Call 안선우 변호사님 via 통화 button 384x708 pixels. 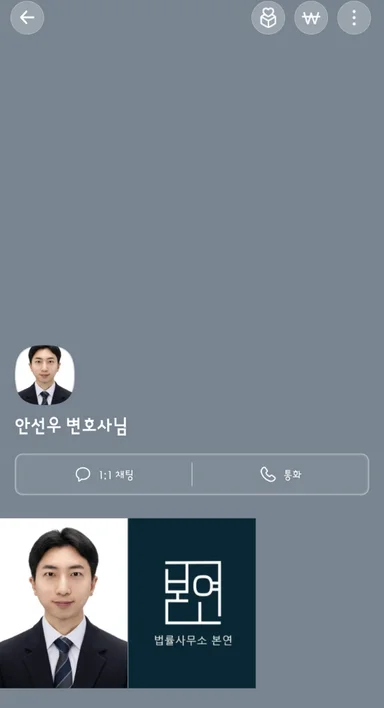point(281,475)
